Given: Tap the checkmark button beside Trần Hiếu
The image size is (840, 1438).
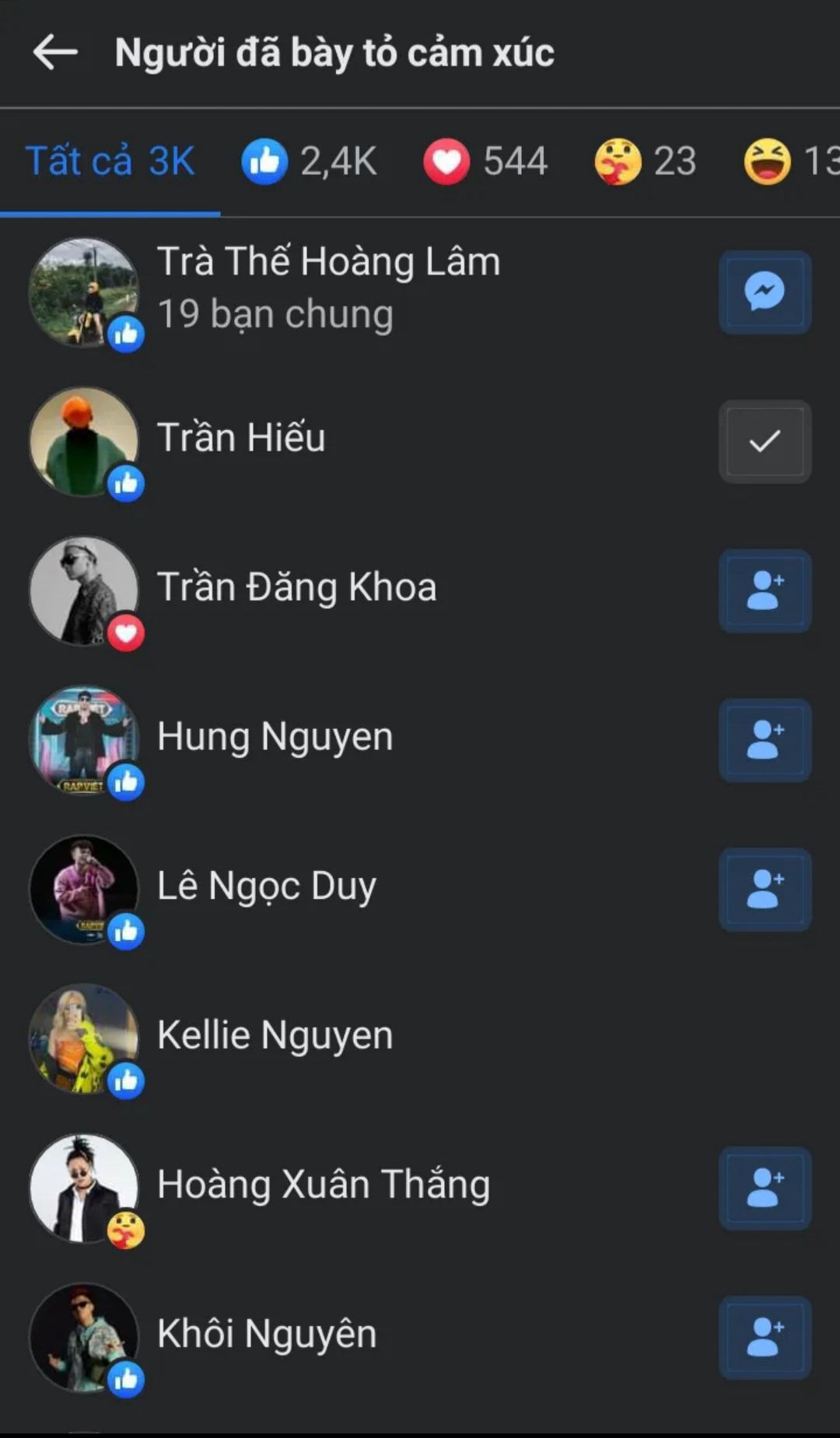Looking at the screenshot, I should [765, 442].
